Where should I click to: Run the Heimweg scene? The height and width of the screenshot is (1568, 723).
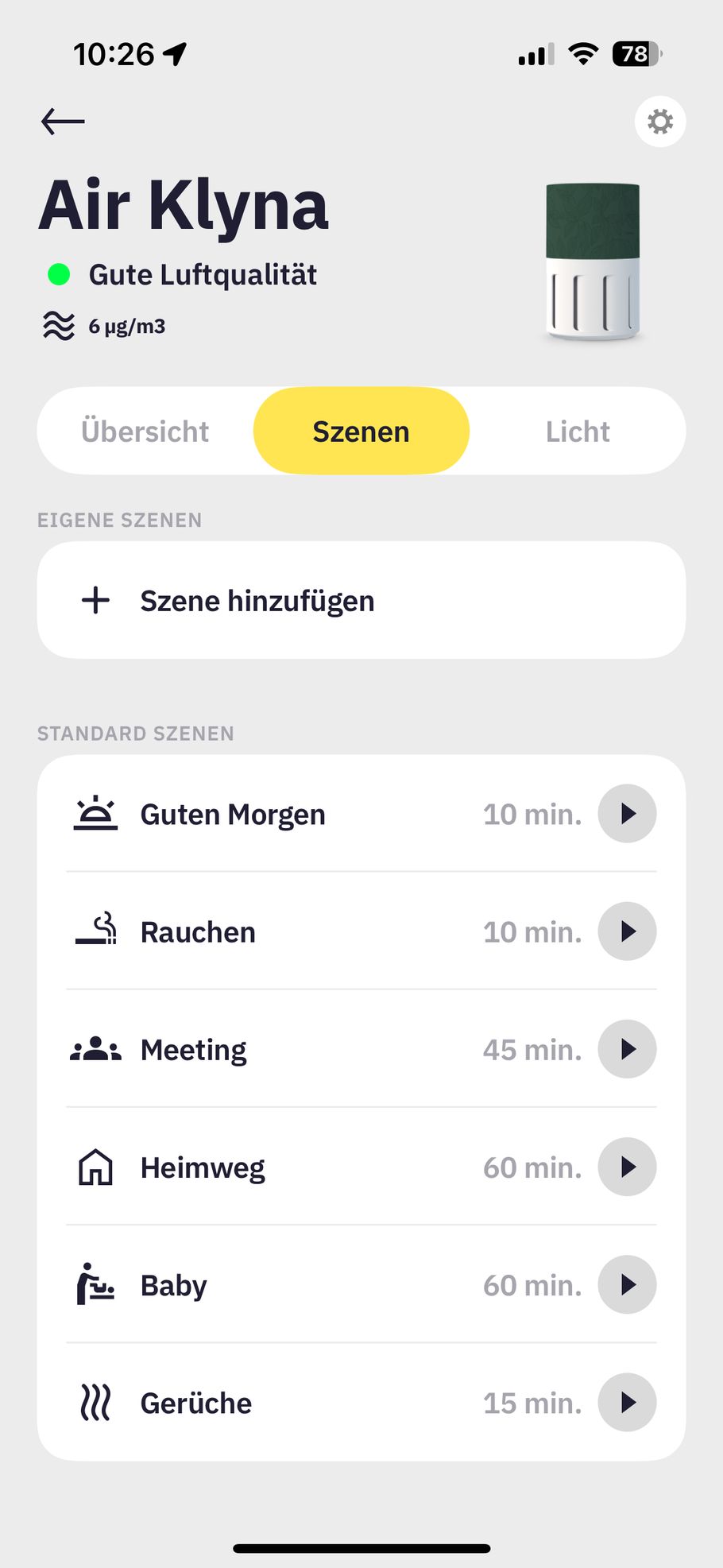coord(627,1167)
